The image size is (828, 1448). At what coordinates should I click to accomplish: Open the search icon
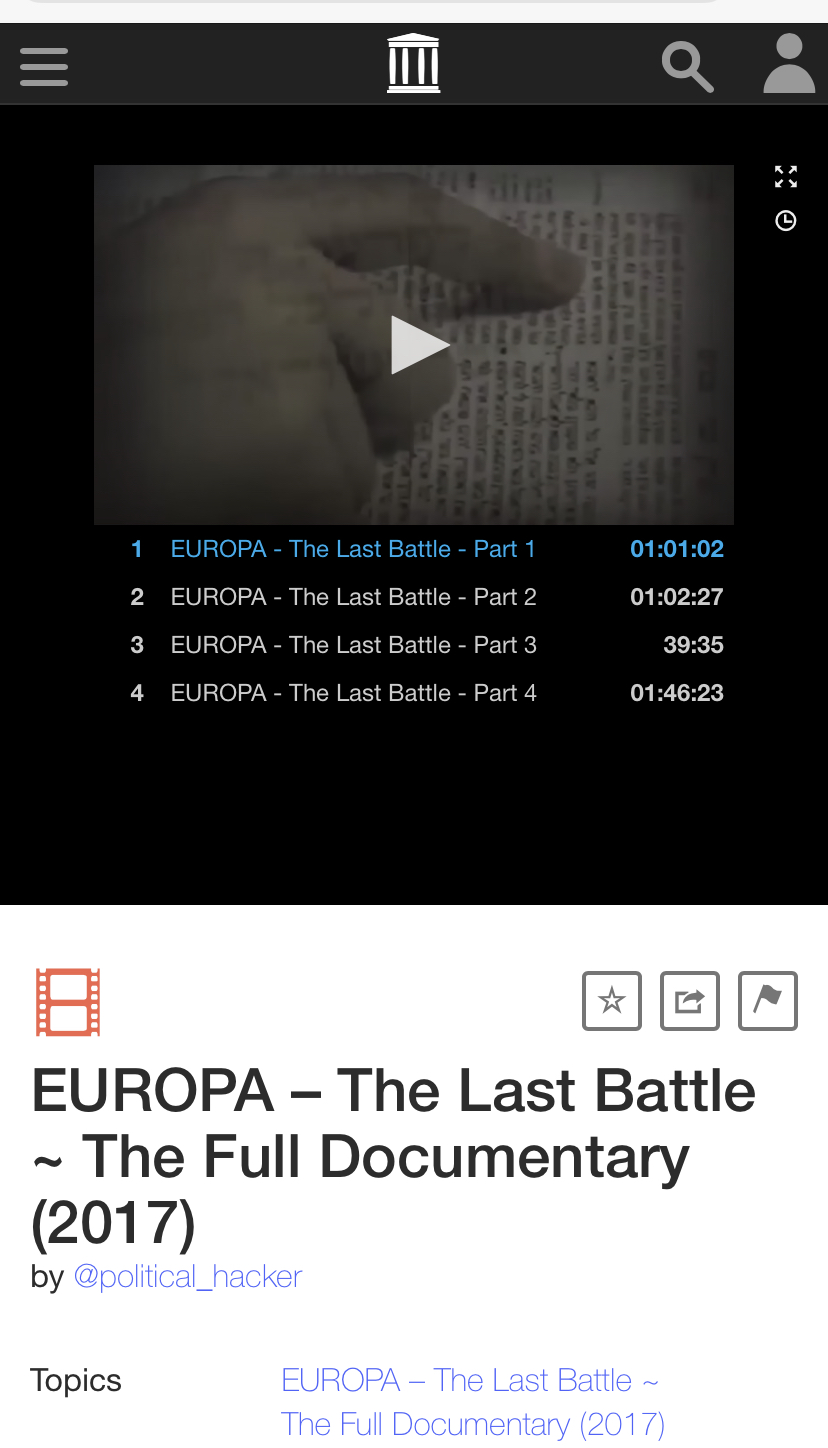pyautogui.click(x=688, y=67)
